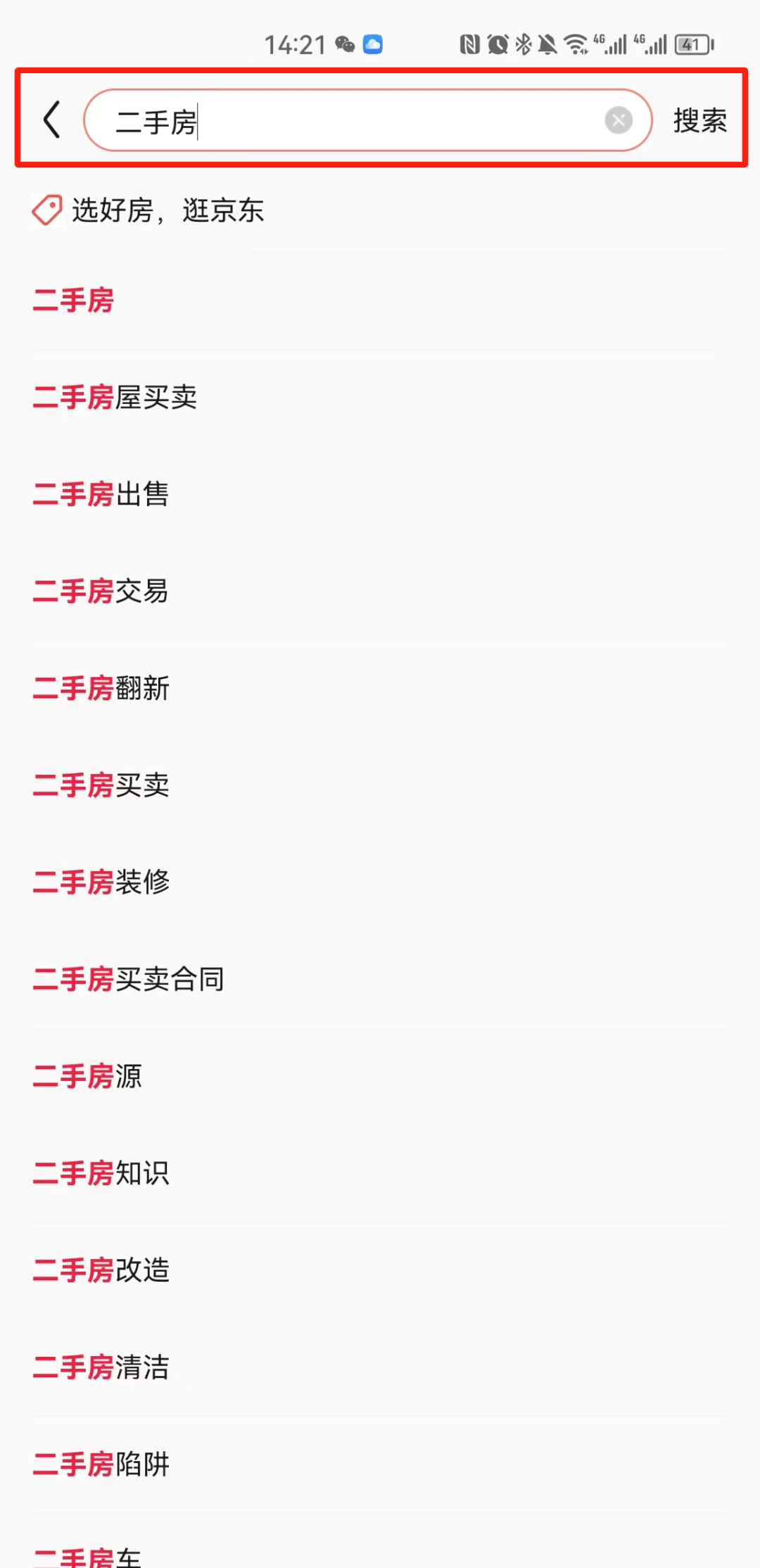Open the 选好房，逛京东 promotion row
The height and width of the screenshot is (1568, 760).
[380, 210]
